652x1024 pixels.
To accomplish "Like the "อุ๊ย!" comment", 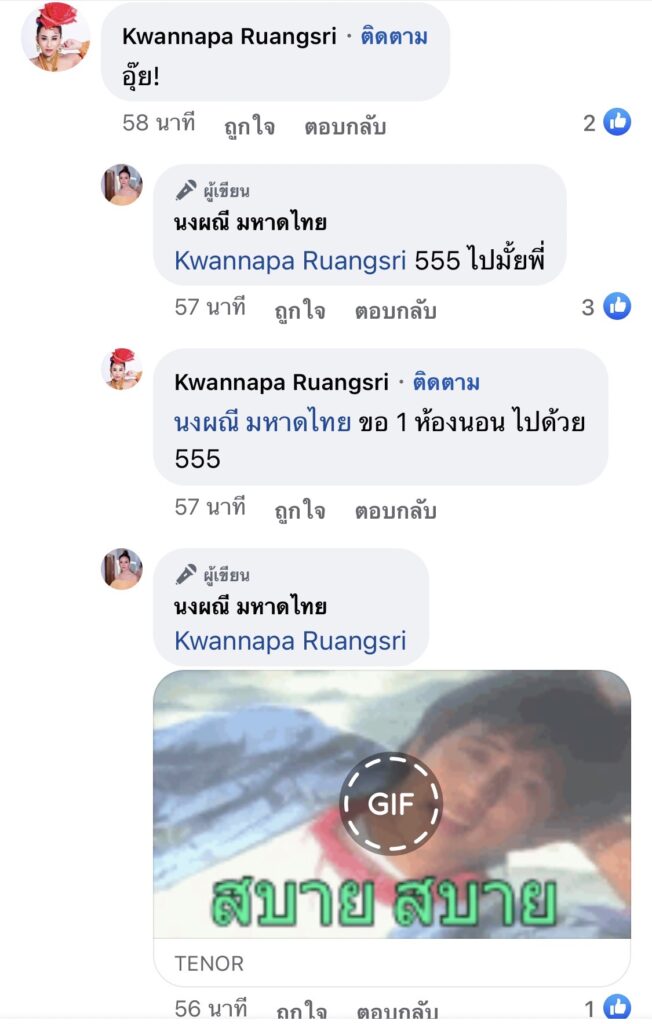I will click(x=248, y=127).
